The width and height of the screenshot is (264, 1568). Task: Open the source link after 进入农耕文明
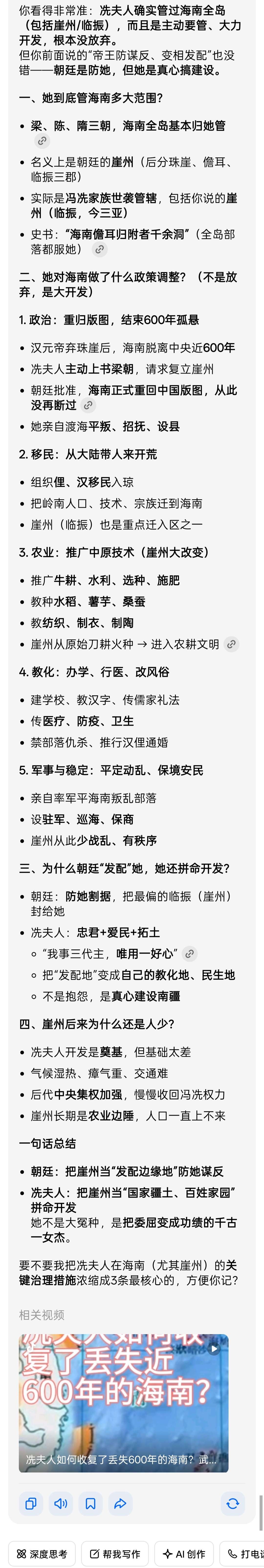pyautogui.click(x=231, y=644)
